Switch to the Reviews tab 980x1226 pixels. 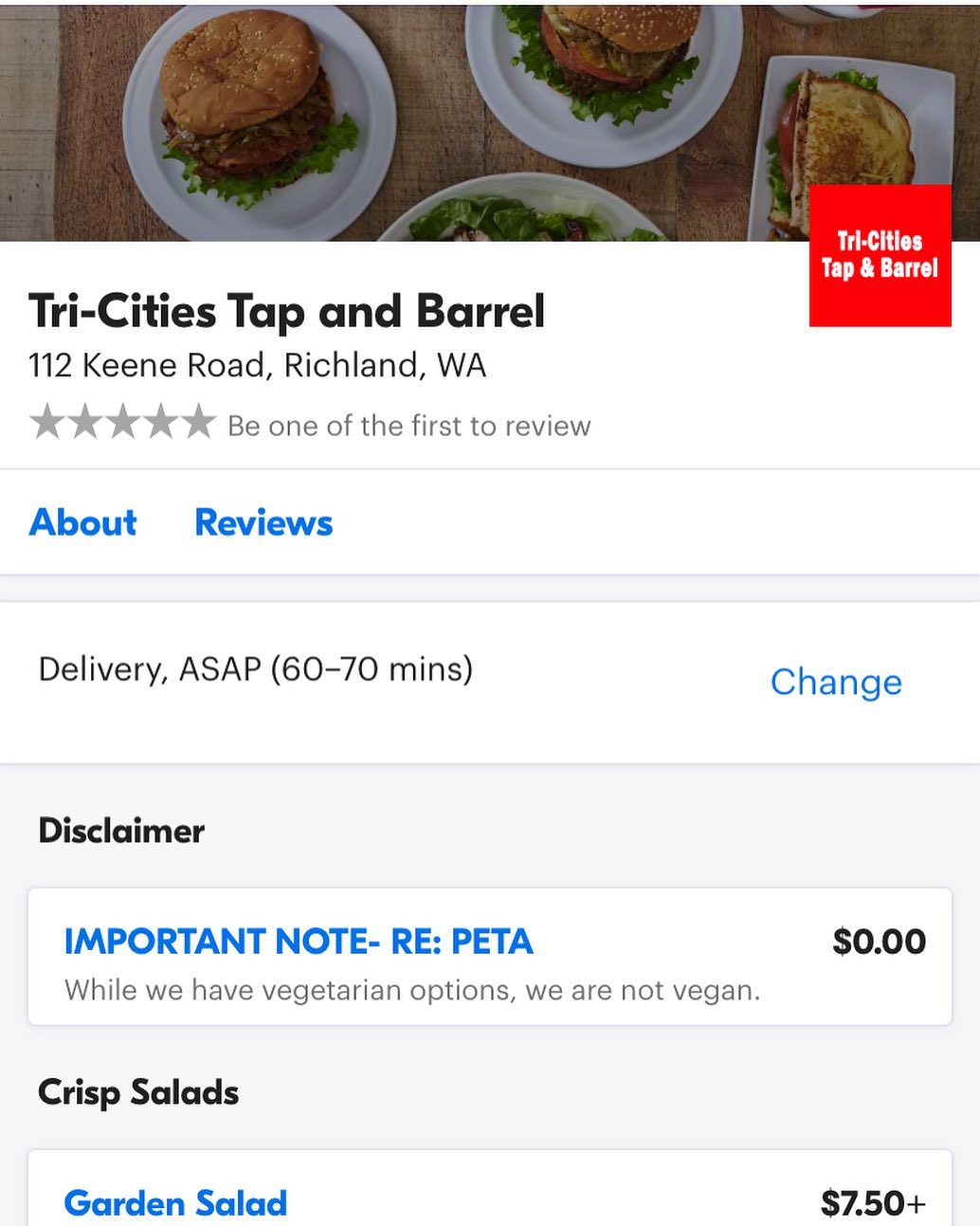pos(263,522)
